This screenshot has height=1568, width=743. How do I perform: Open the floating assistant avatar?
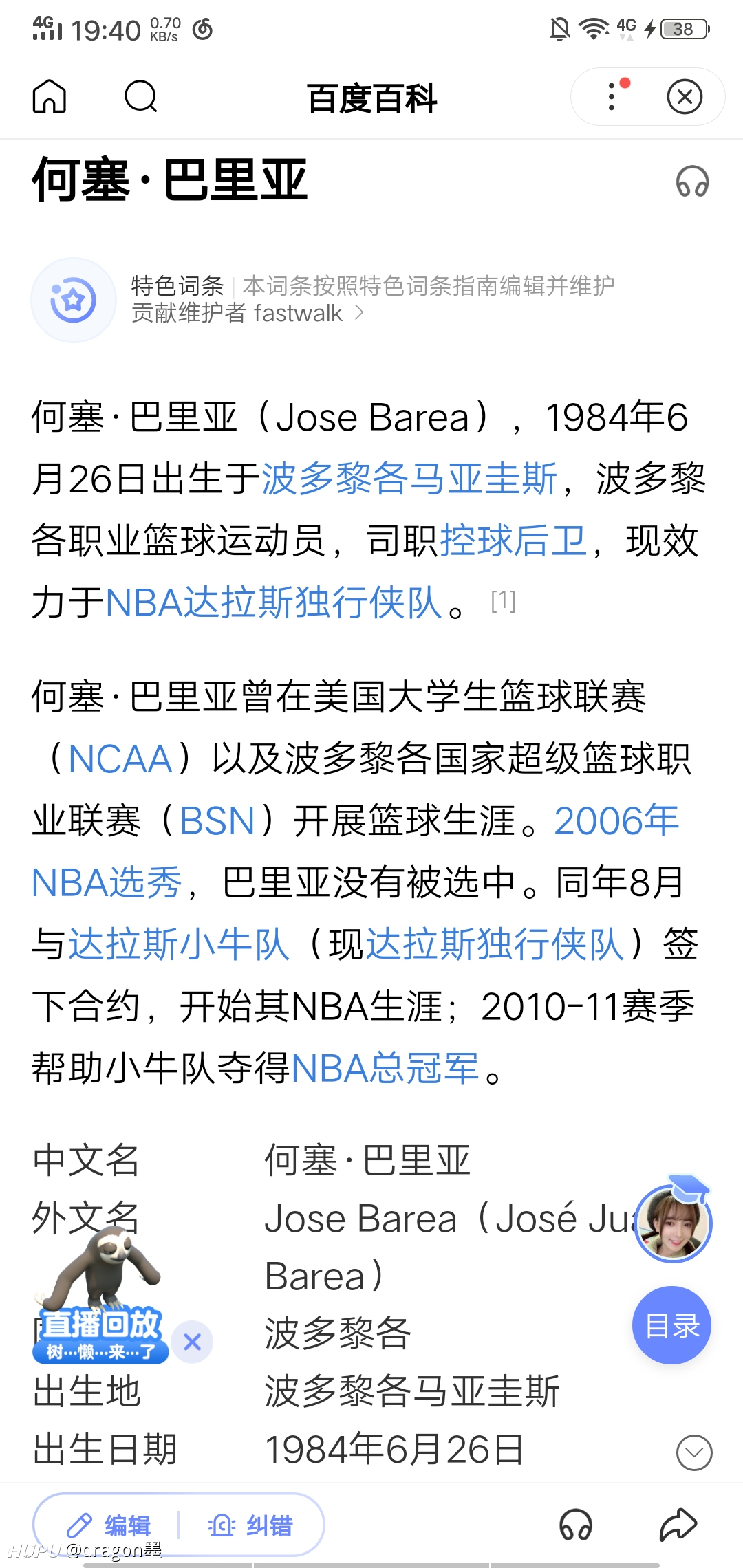[x=673, y=1223]
